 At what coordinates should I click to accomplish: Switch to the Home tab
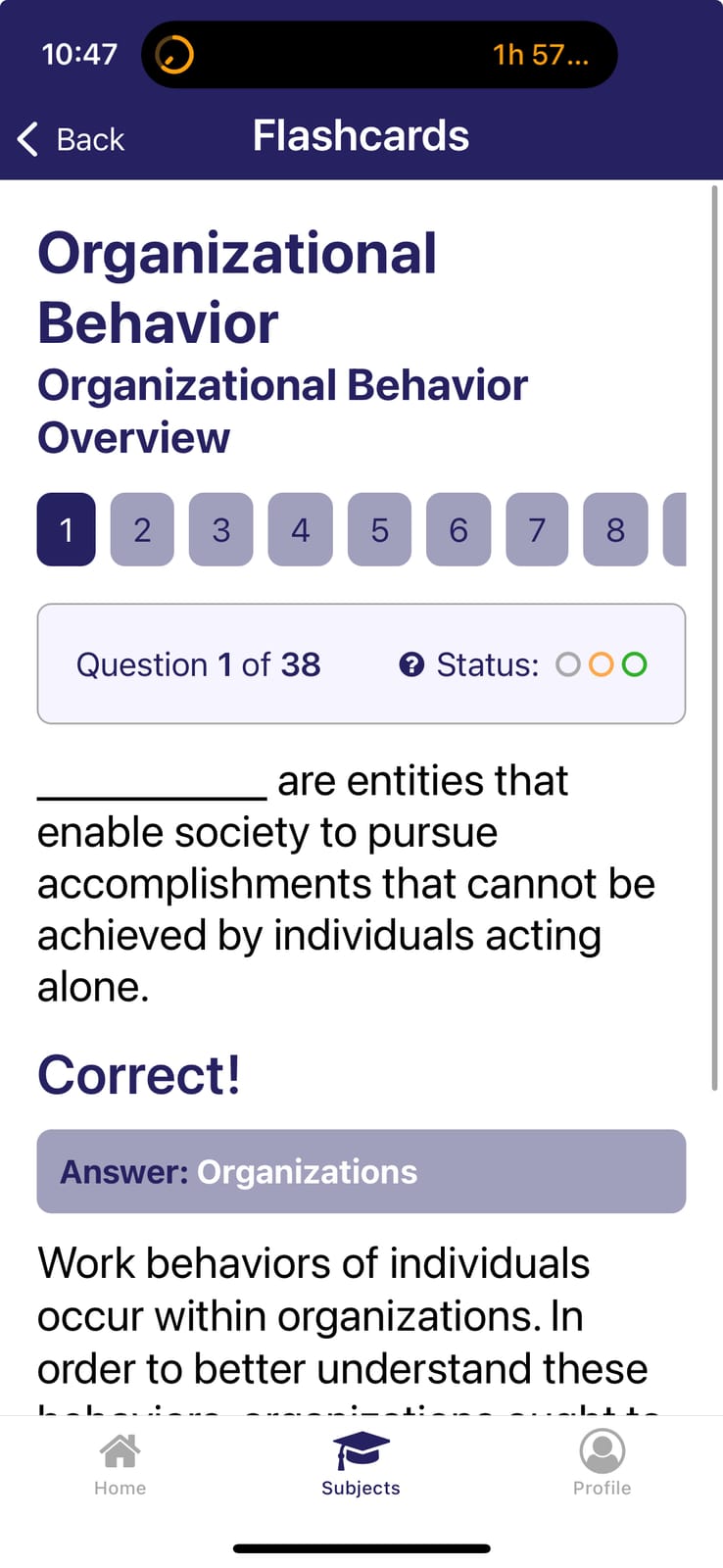coord(120,1464)
